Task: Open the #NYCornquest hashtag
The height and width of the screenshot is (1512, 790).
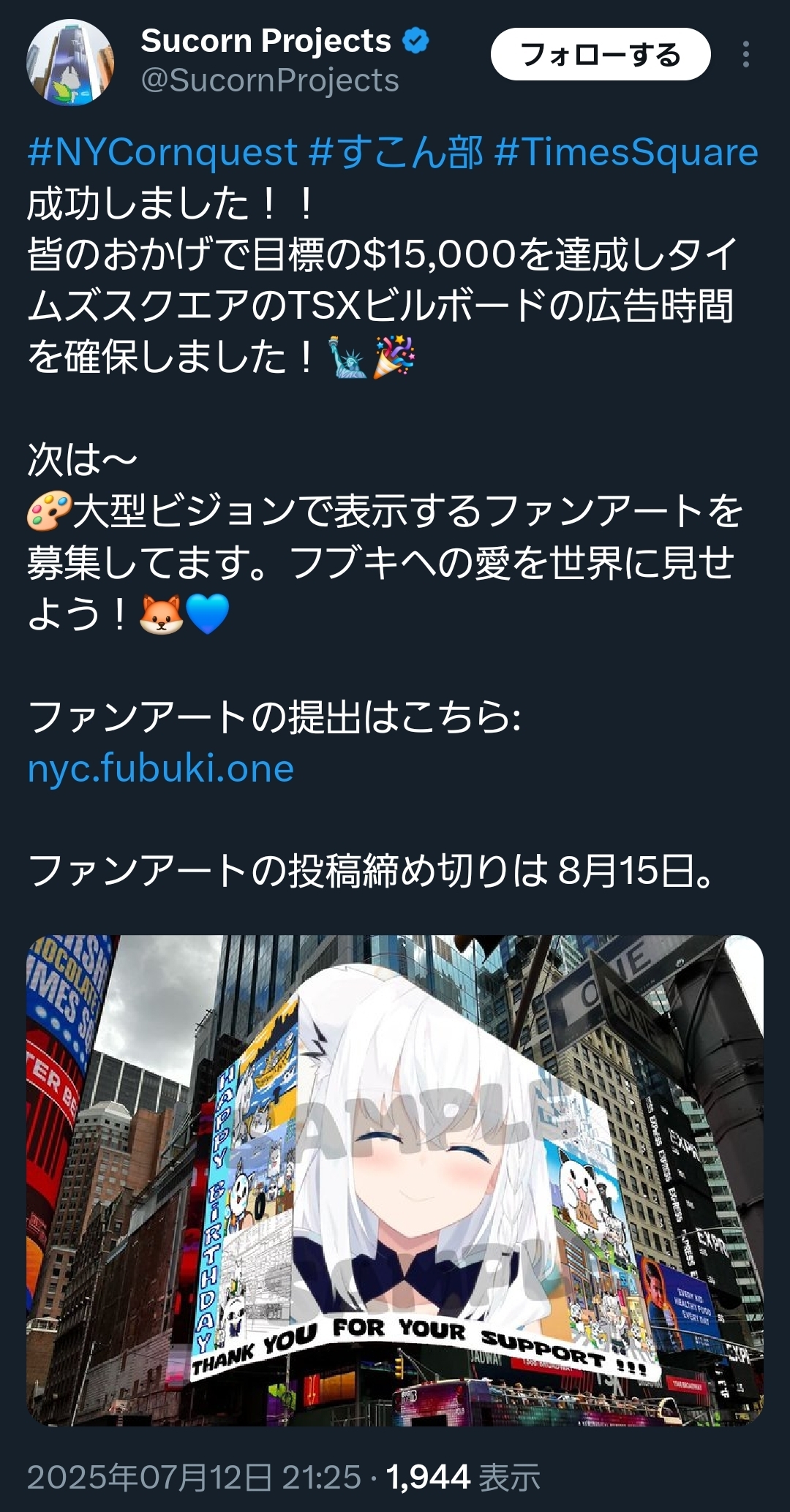Action: coord(162,152)
